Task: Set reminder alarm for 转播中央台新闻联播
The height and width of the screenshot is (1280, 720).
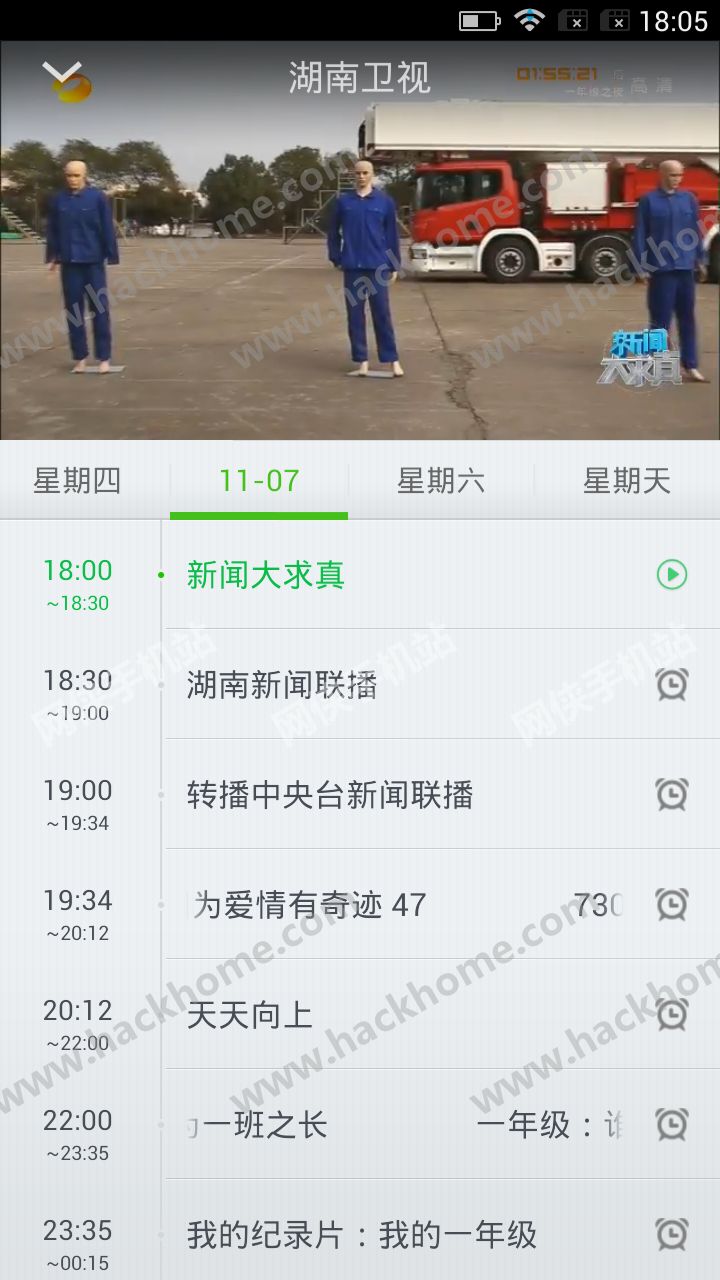Action: [672, 794]
